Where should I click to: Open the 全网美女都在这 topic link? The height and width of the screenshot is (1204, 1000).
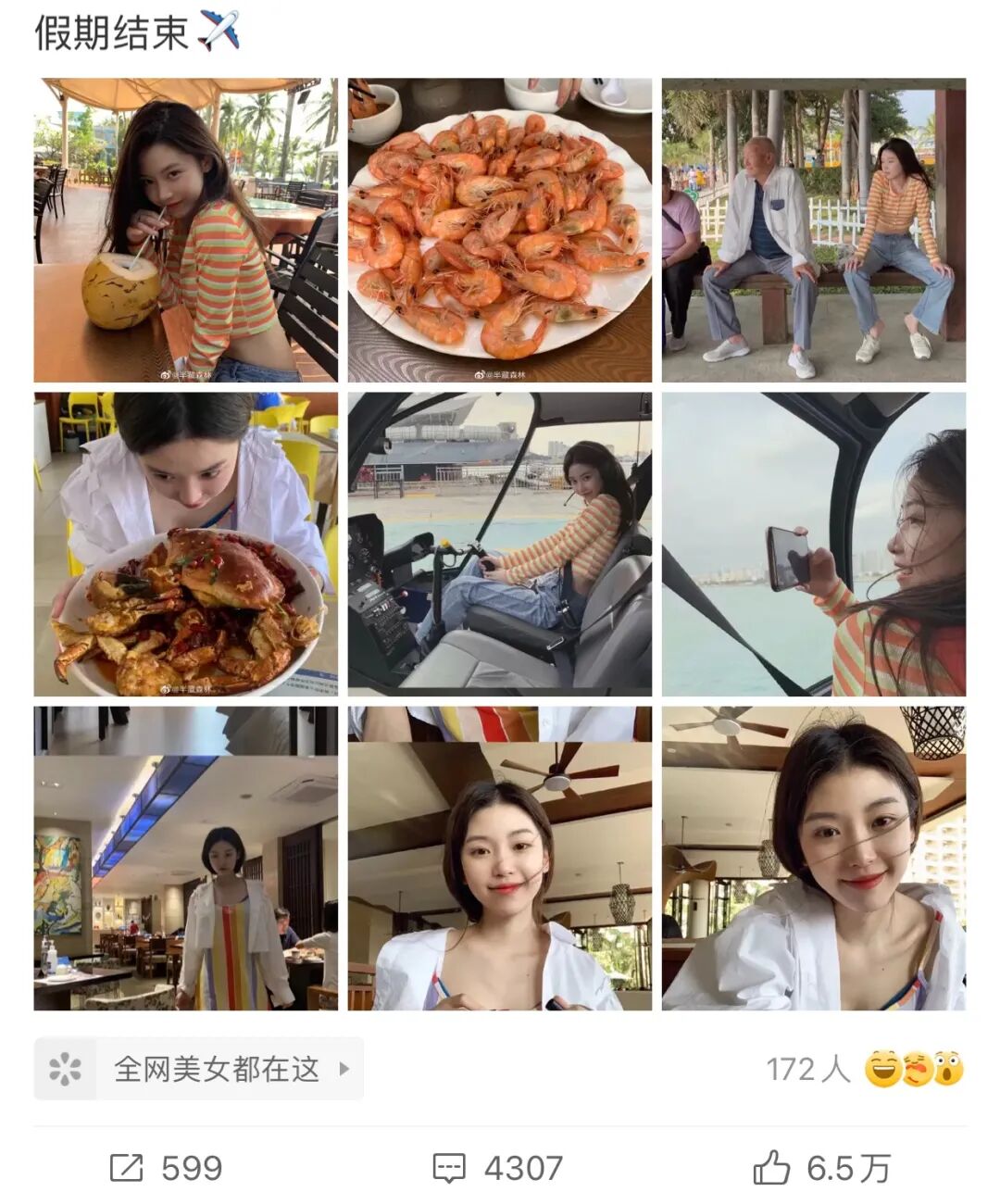[198, 1069]
